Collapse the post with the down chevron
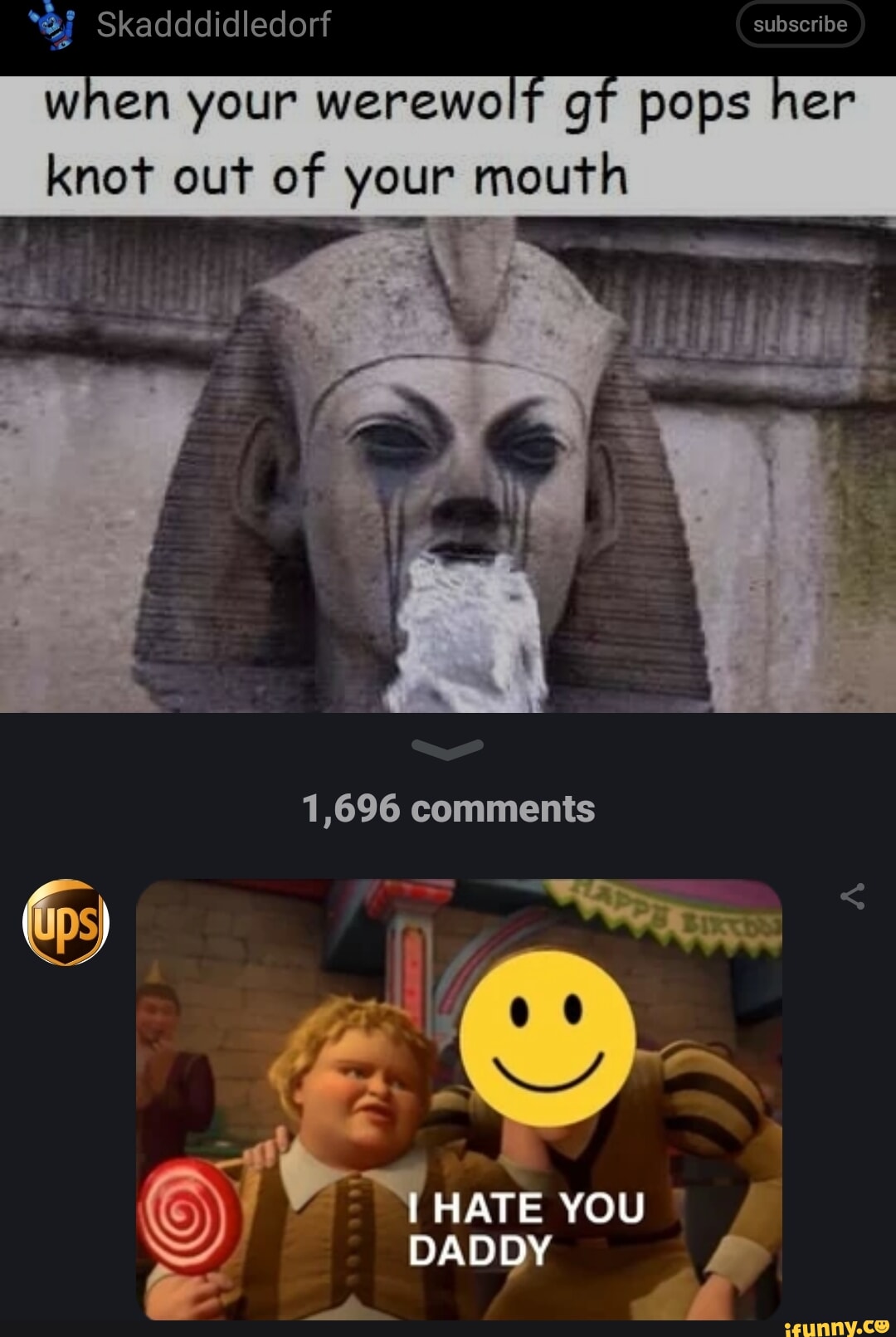 pyautogui.click(x=447, y=749)
